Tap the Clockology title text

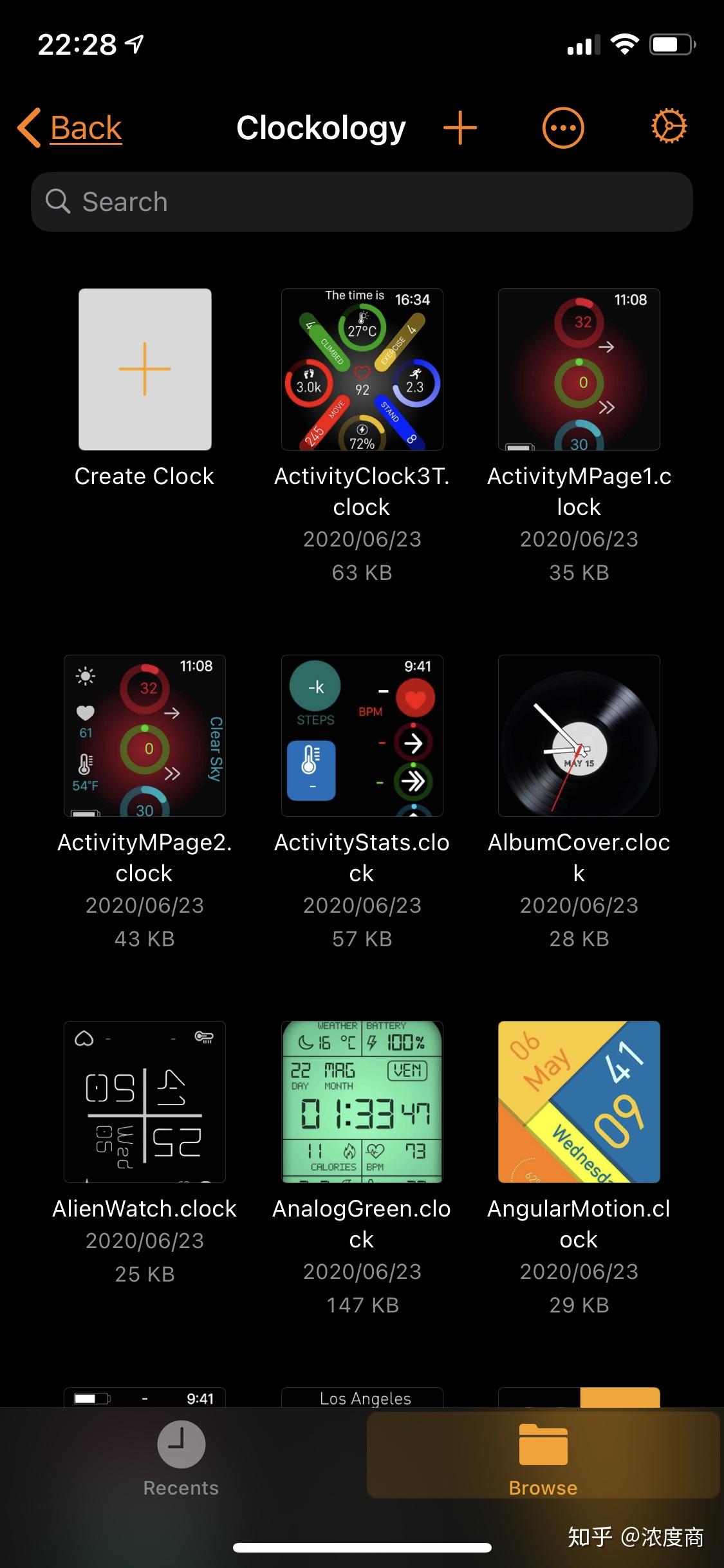coord(321,127)
